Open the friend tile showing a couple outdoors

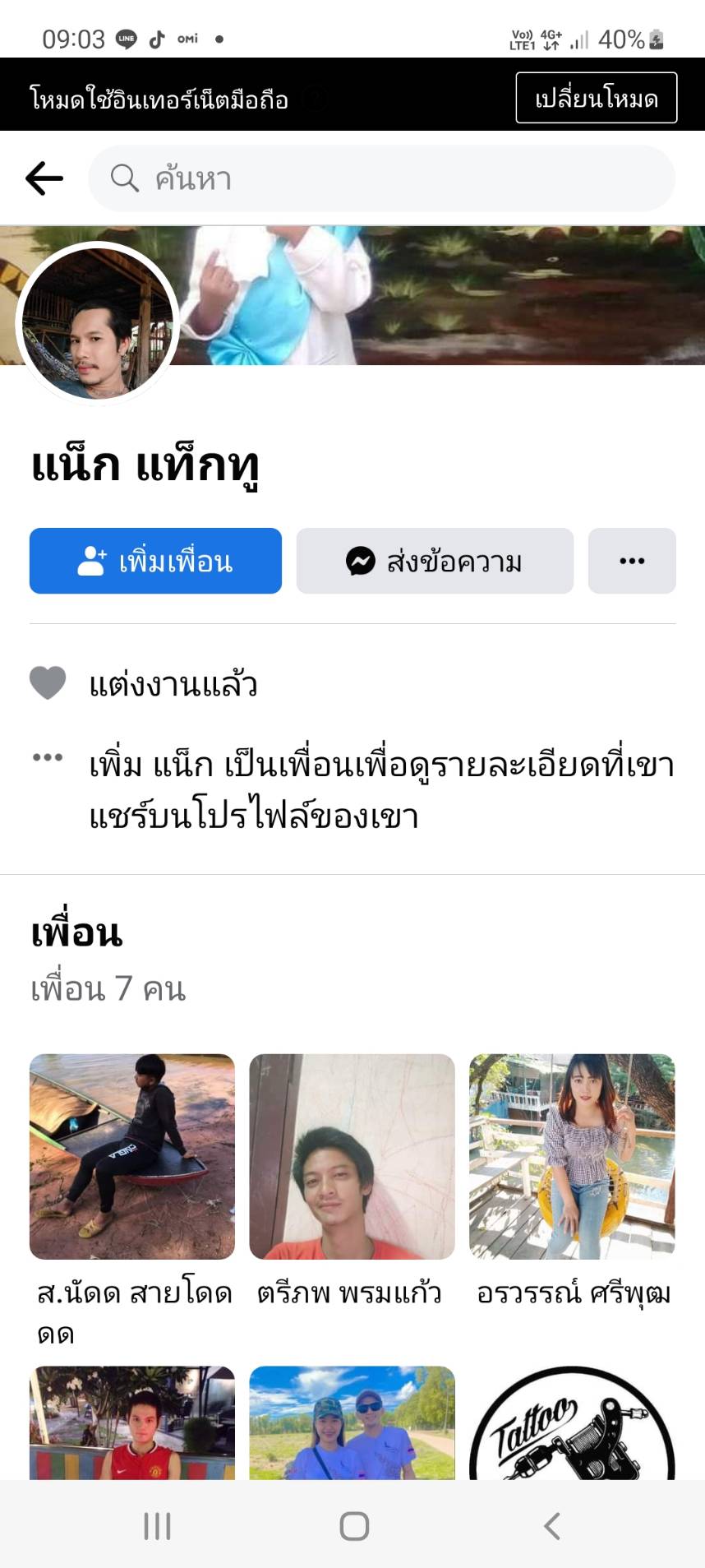tap(352, 1424)
